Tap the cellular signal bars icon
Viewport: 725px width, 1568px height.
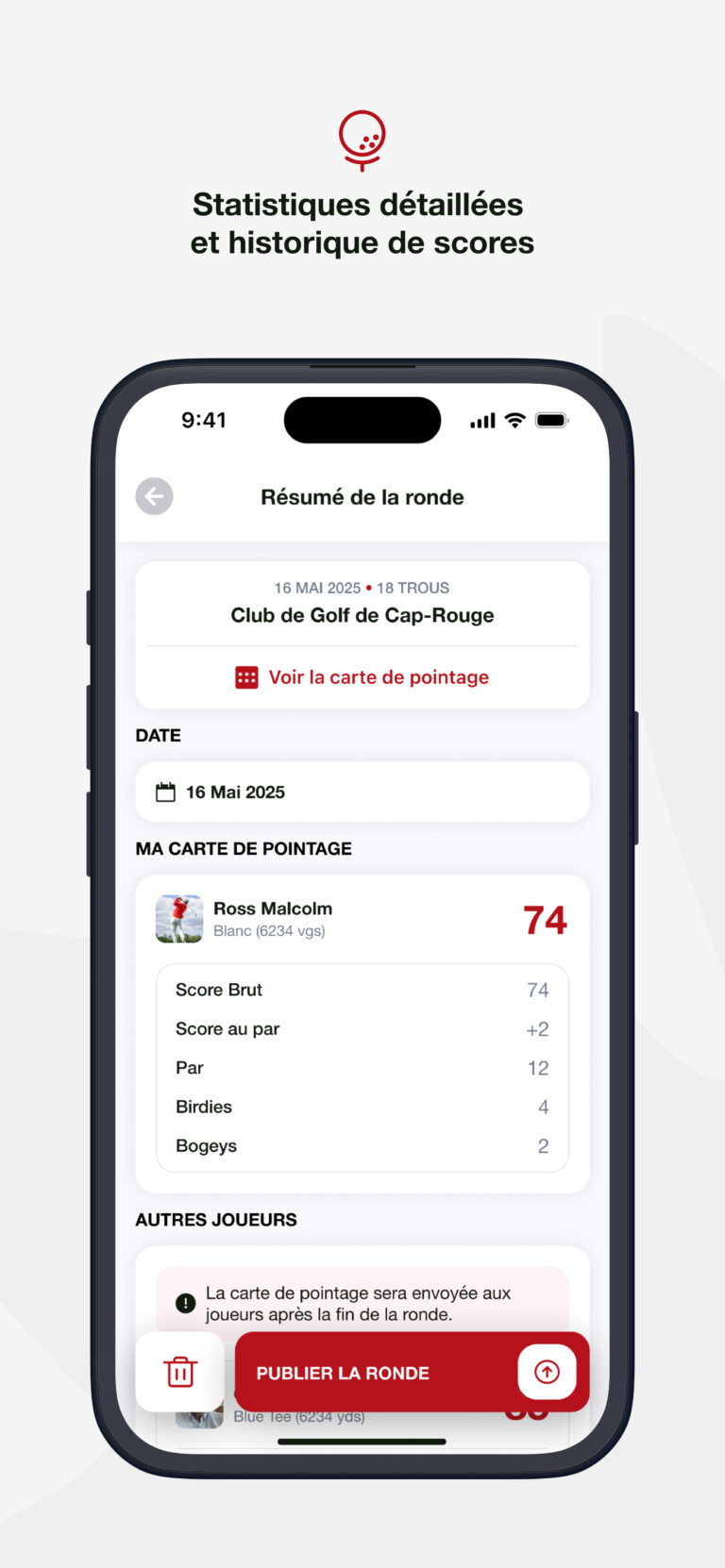tap(481, 420)
